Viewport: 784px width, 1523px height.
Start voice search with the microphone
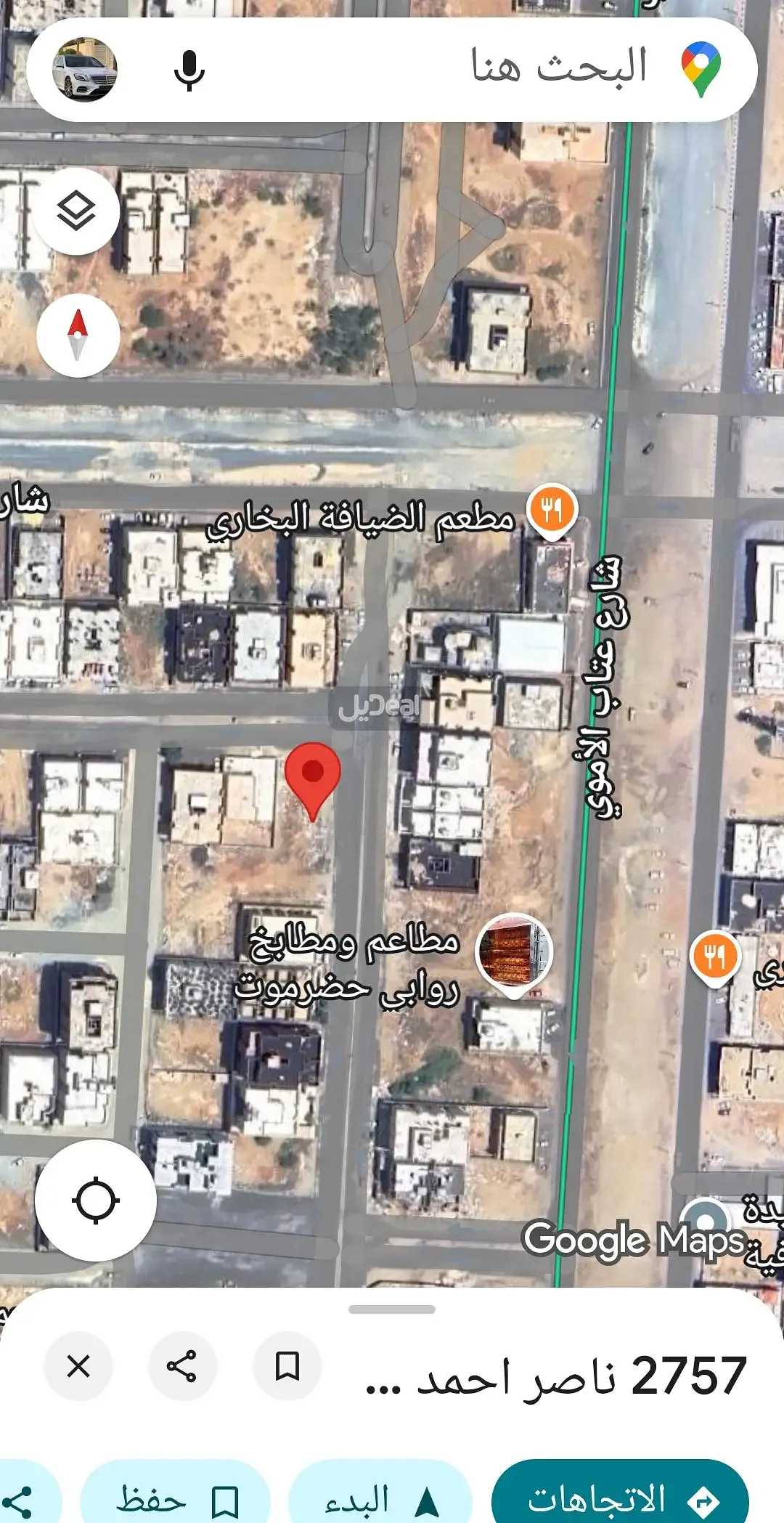pyautogui.click(x=189, y=70)
